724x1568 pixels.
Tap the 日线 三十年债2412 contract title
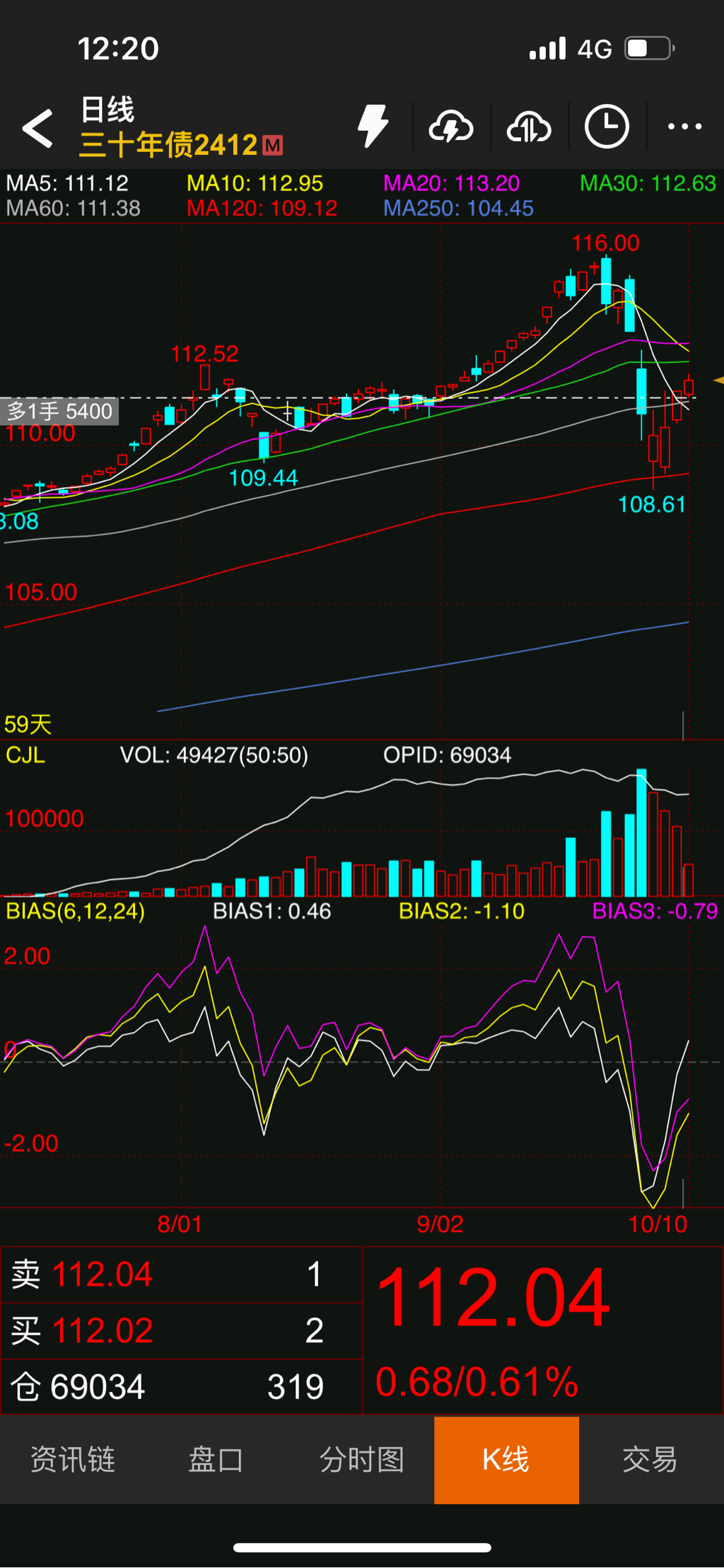pos(181,127)
